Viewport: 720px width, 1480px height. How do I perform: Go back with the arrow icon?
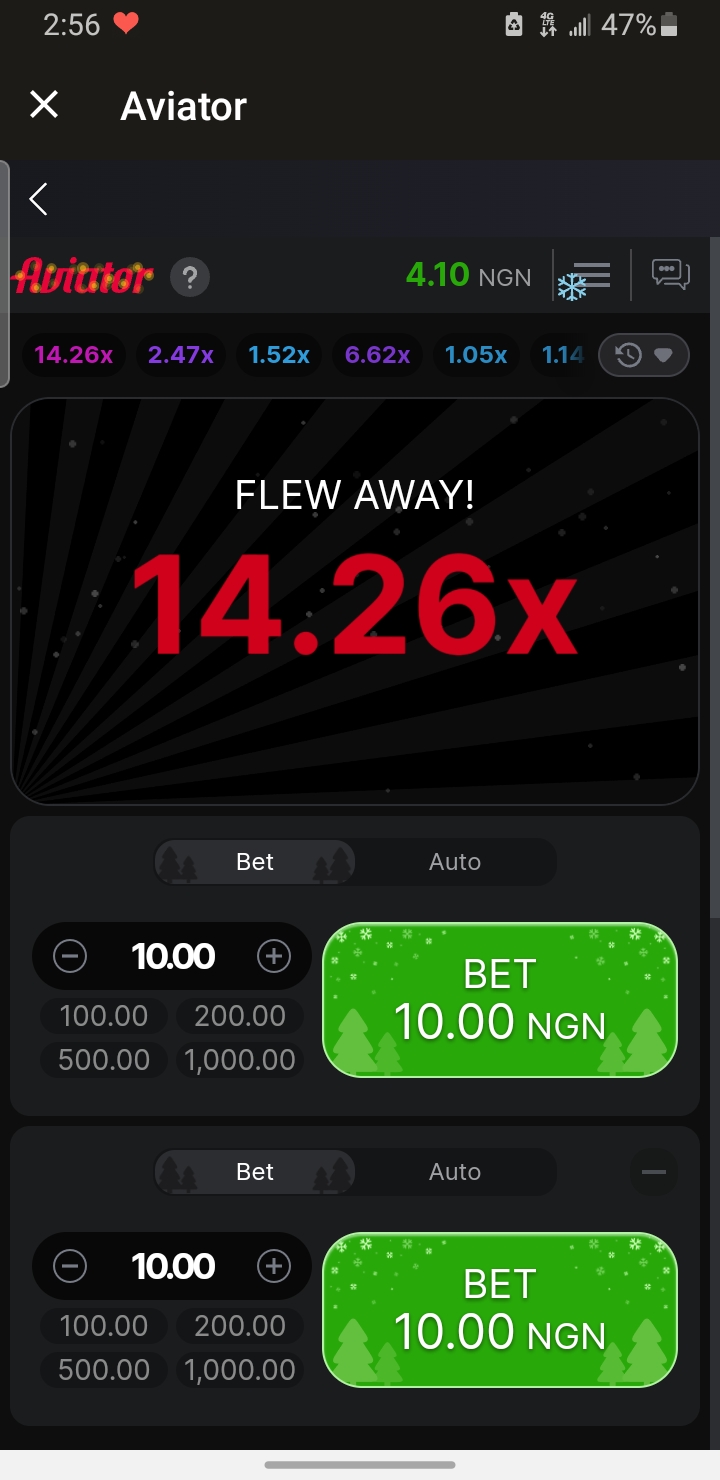39,199
